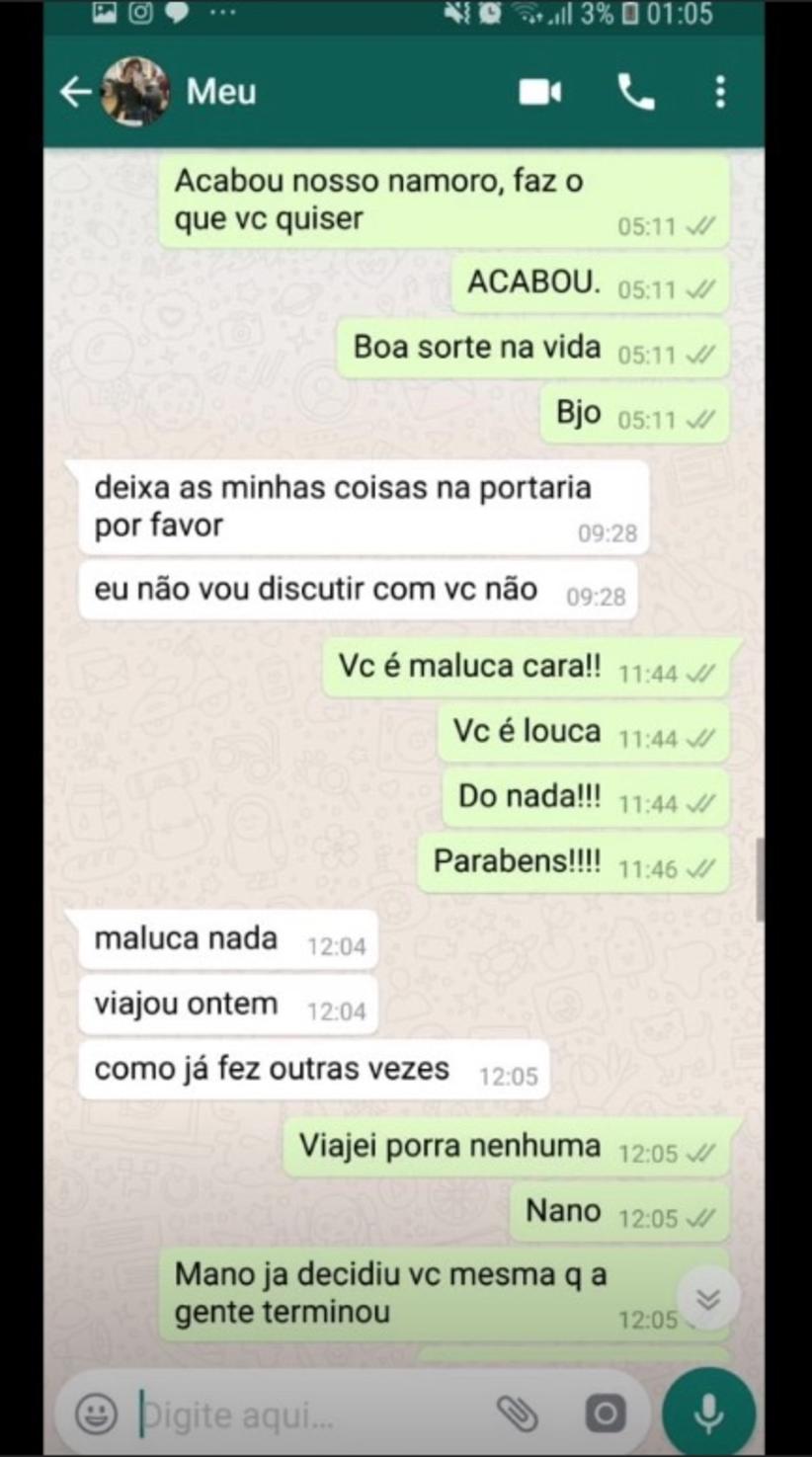This screenshot has width=812, height=1457.
Task: Open Meu's contact profile photo
Action: [x=135, y=92]
